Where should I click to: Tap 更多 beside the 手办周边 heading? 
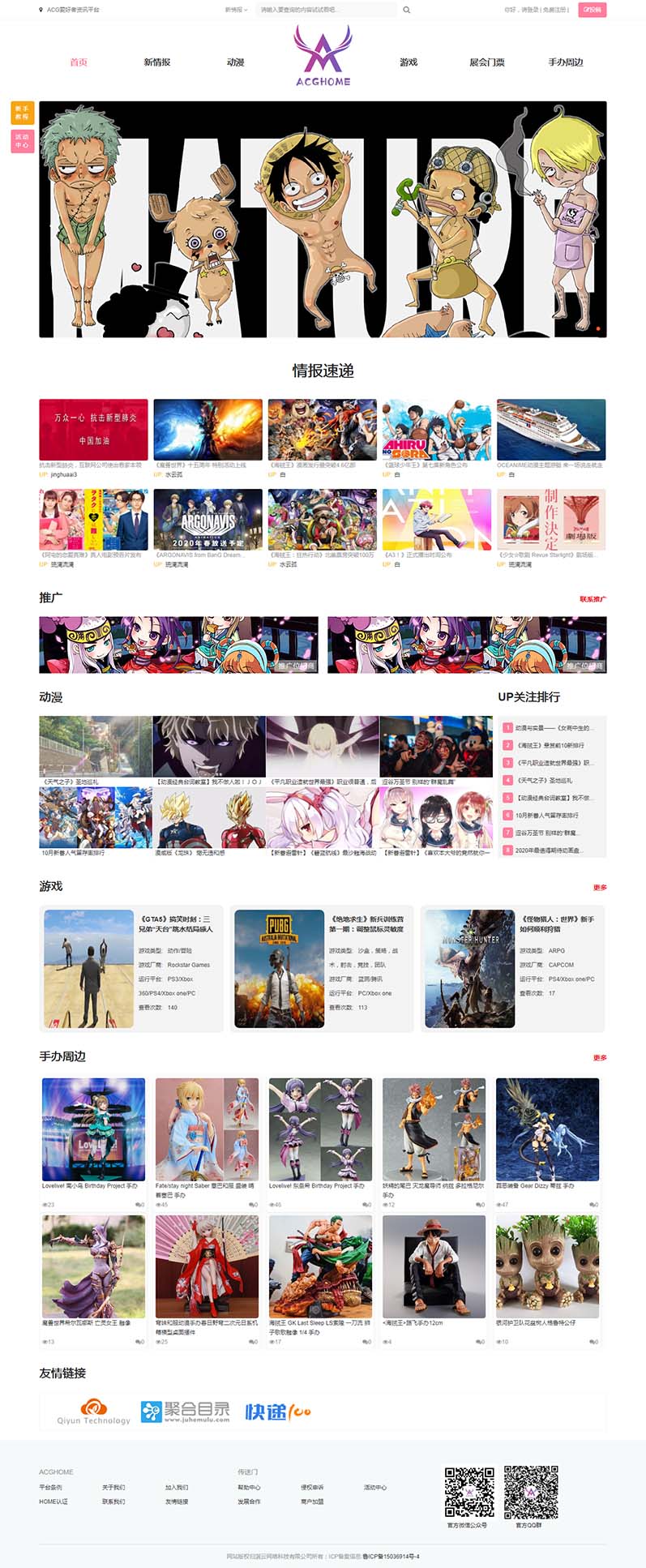tap(599, 1057)
